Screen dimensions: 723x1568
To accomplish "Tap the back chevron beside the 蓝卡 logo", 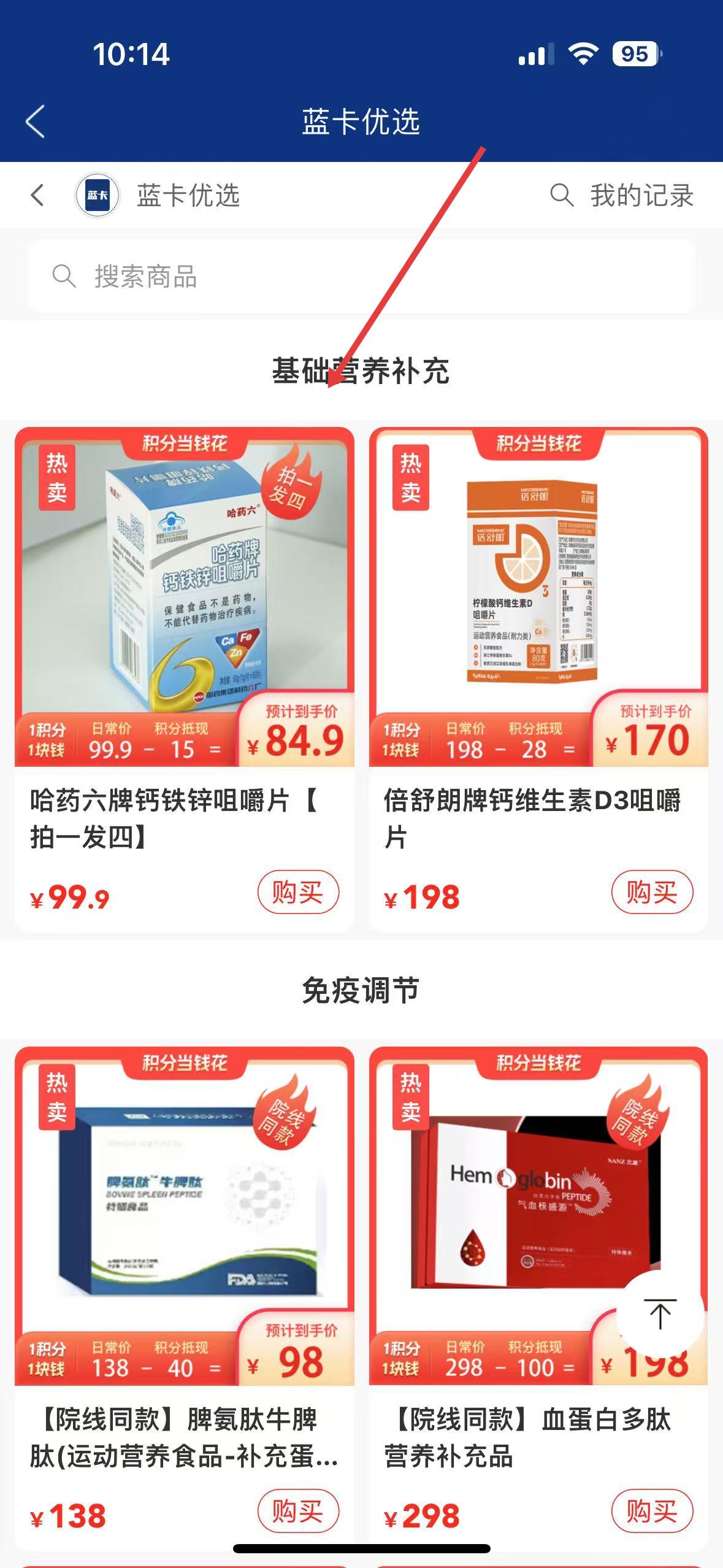I will (37, 195).
